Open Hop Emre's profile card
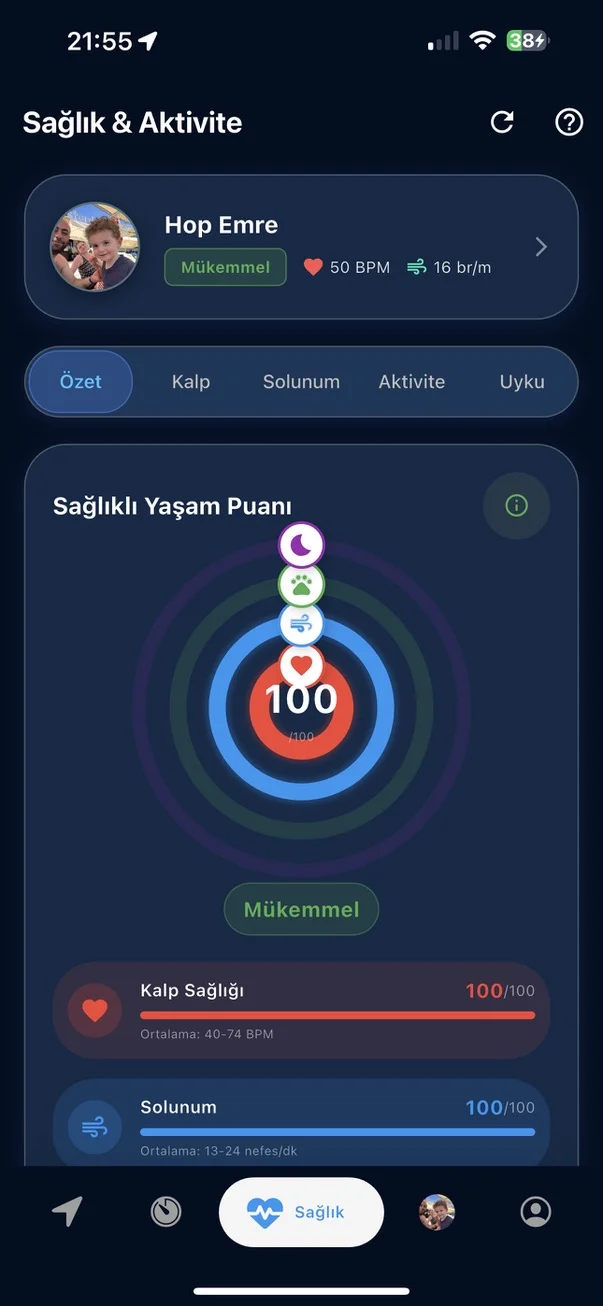603x1306 pixels. point(301,247)
